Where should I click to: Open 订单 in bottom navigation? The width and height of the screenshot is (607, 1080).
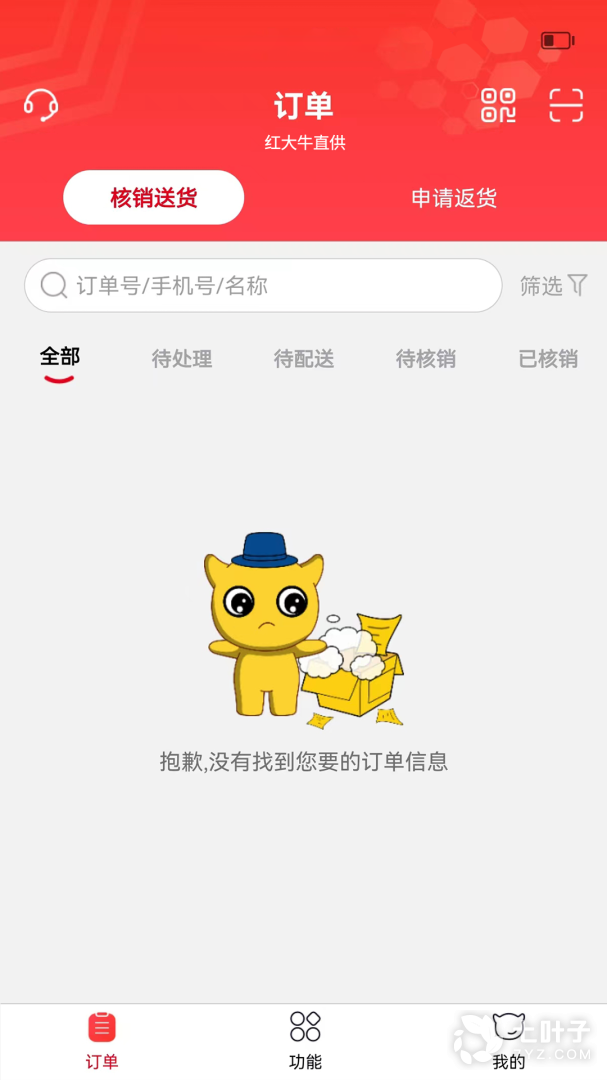[x=102, y=1040]
